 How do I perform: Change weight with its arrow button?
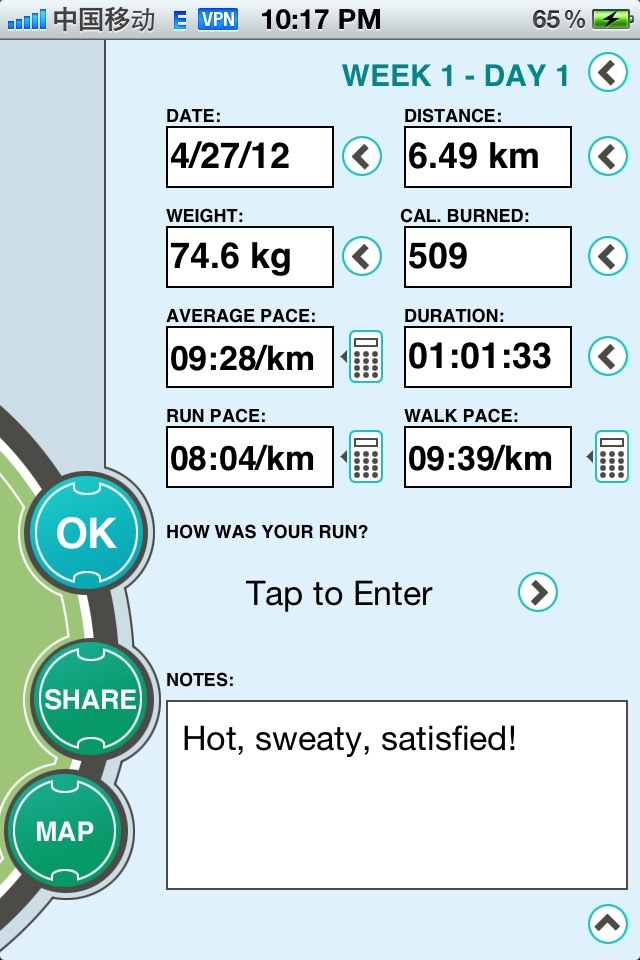point(362,256)
